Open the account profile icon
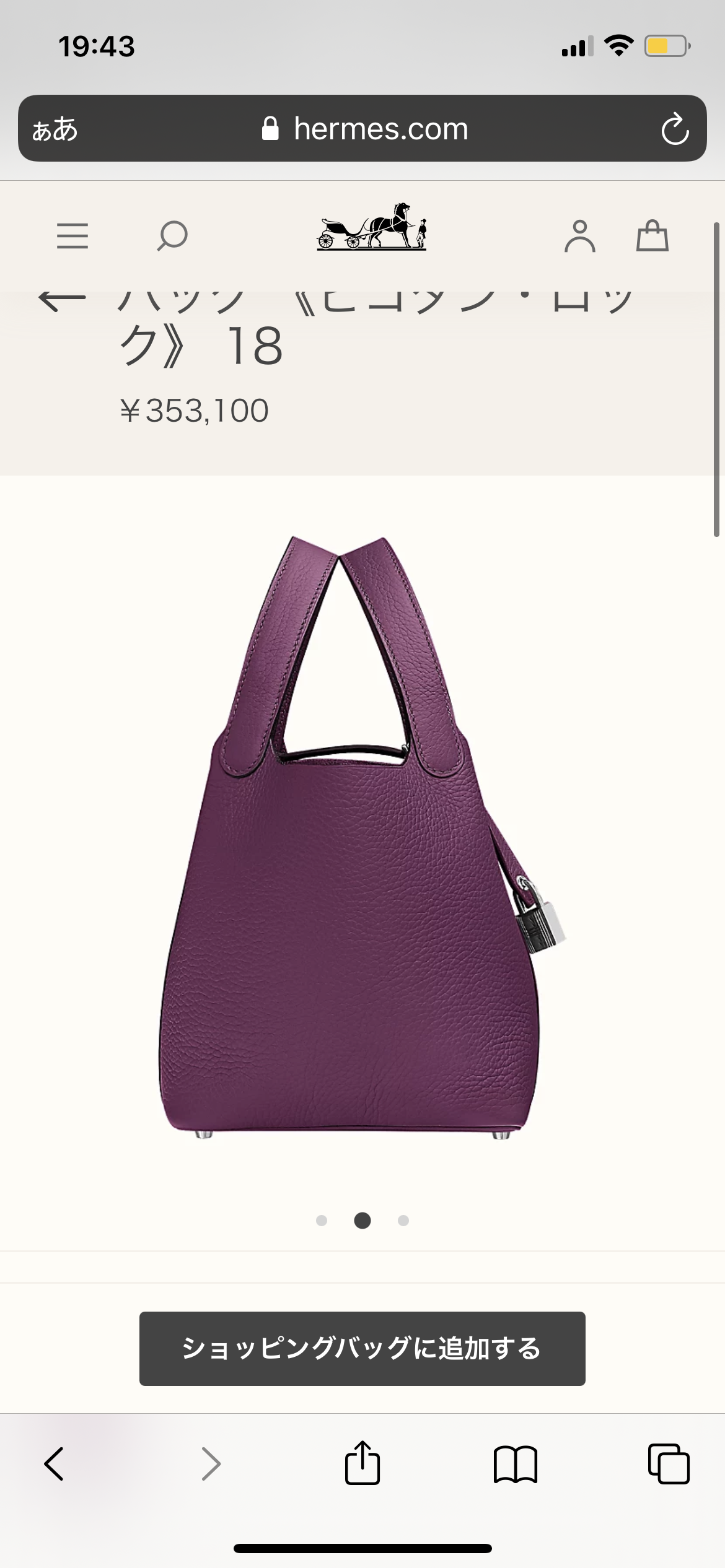Image resolution: width=725 pixels, height=1568 pixels. click(580, 236)
